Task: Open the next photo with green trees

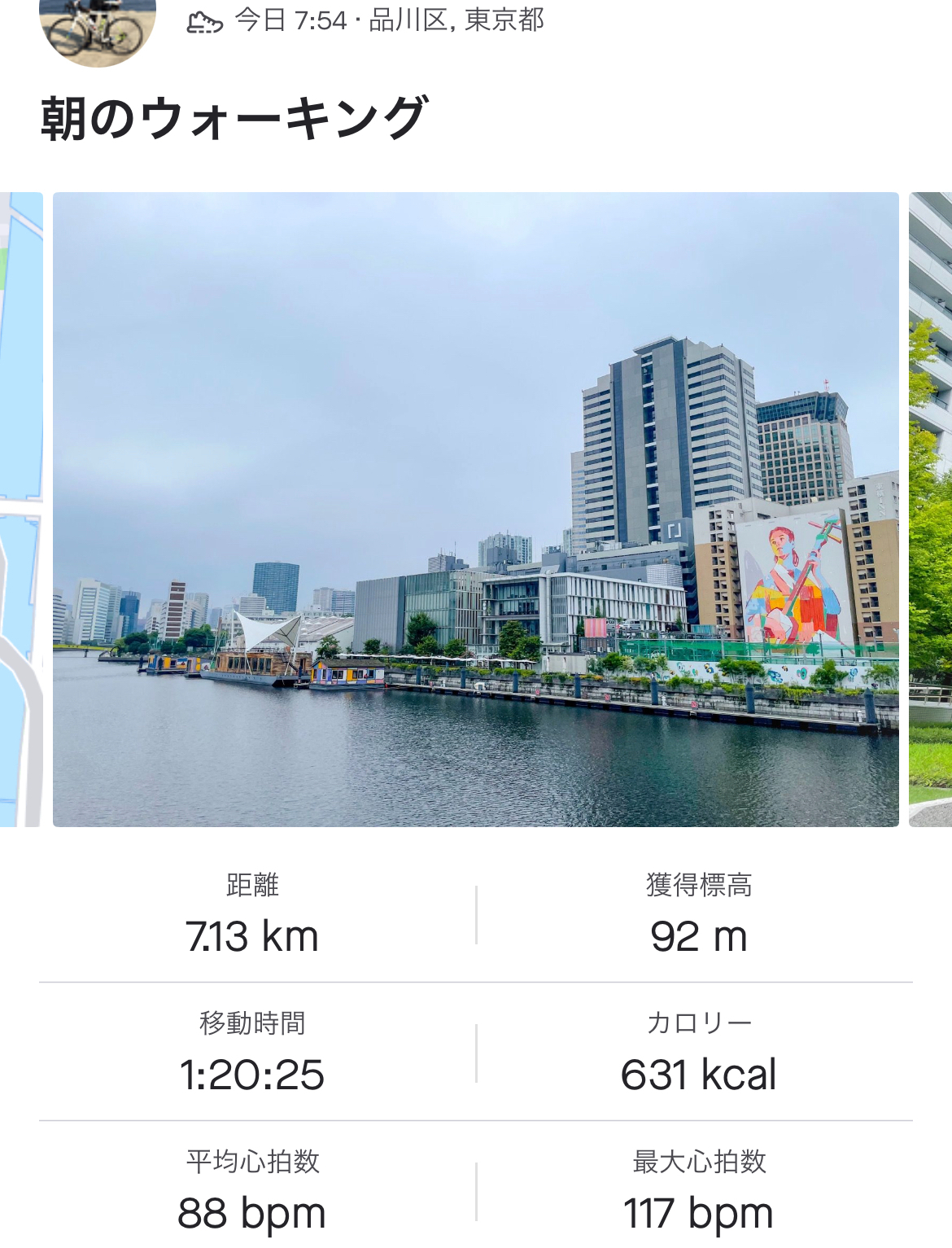Action: tap(931, 510)
